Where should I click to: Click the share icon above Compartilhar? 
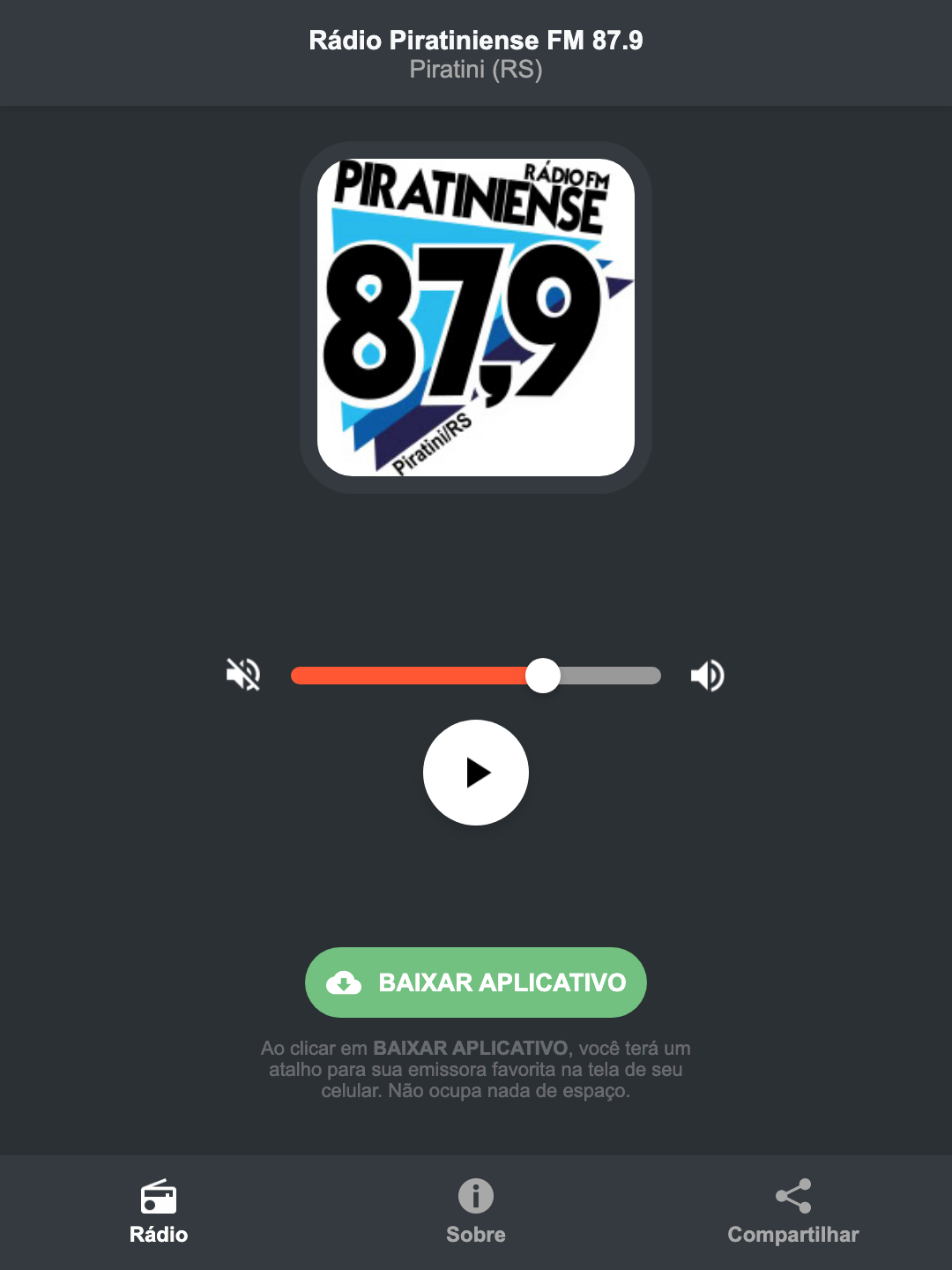pyautogui.click(x=792, y=1198)
